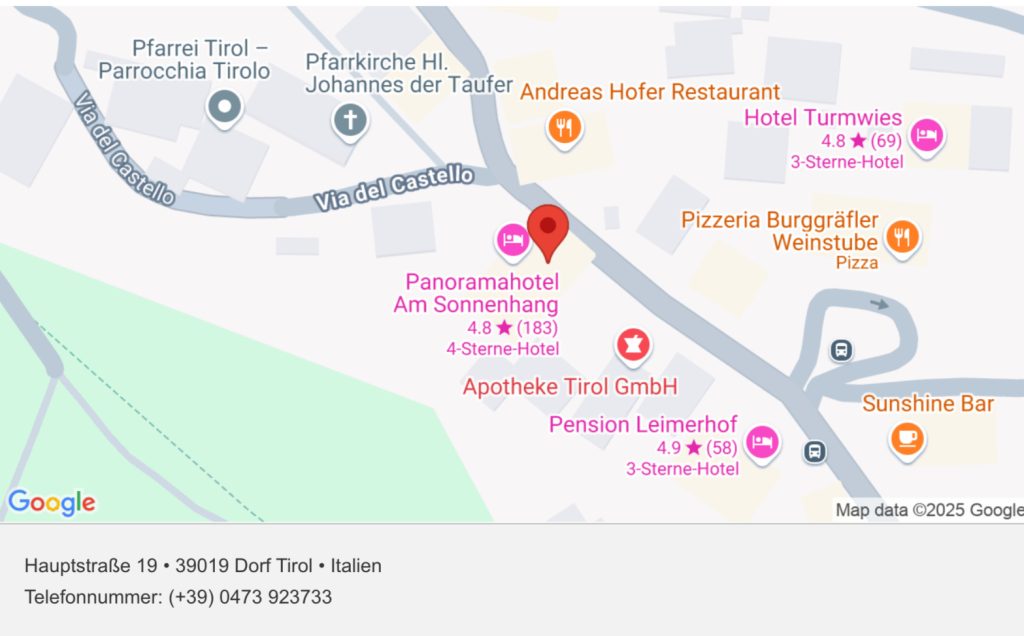
Task: Open Hotel Turmwies map marker
Action: pyautogui.click(x=927, y=135)
